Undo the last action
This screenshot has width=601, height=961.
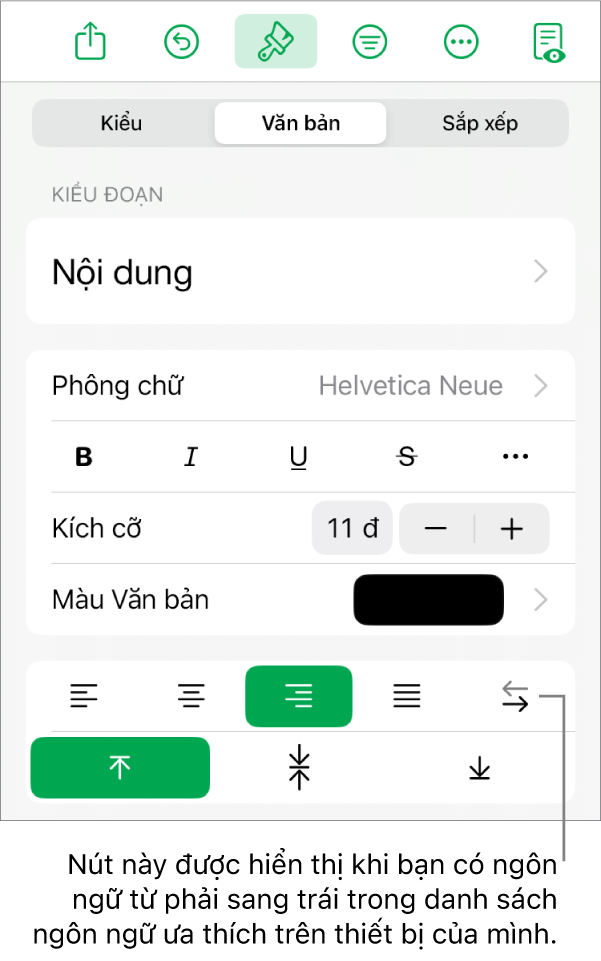(182, 42)
